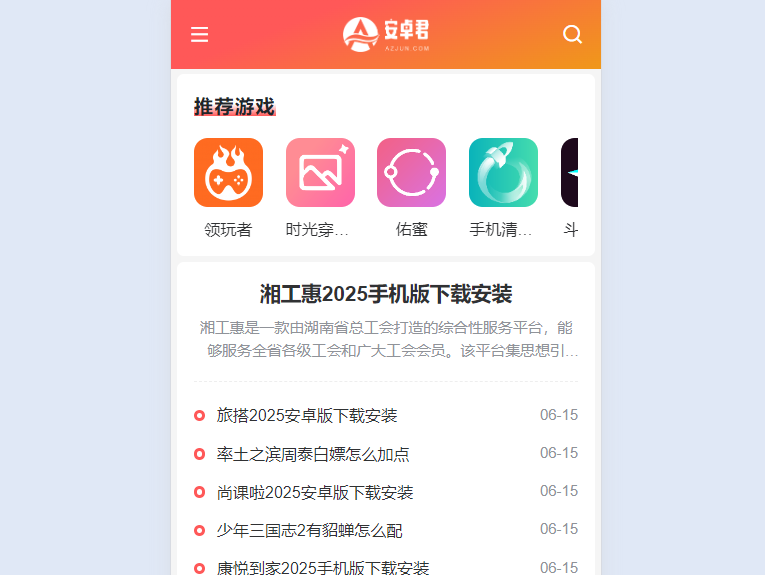Viewport: 765px width, 575px height.
Task: Open the hamburger menu
Action: (x=200, y=35)
